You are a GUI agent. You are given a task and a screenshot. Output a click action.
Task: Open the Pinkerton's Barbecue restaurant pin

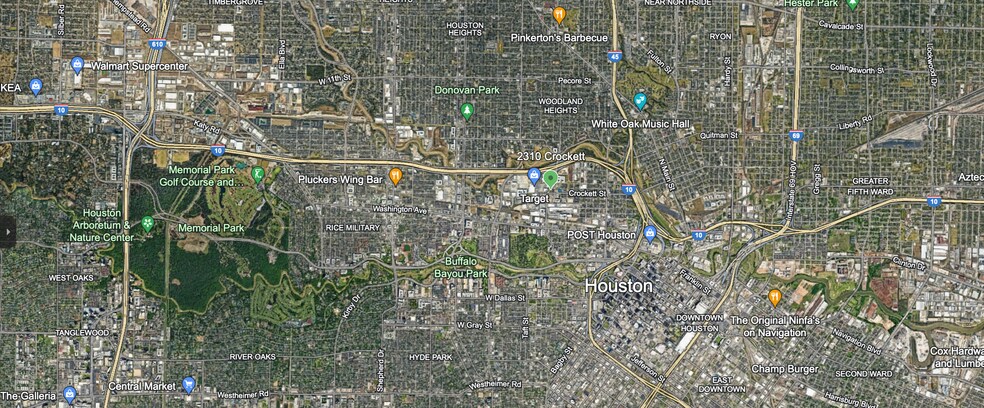559,14
